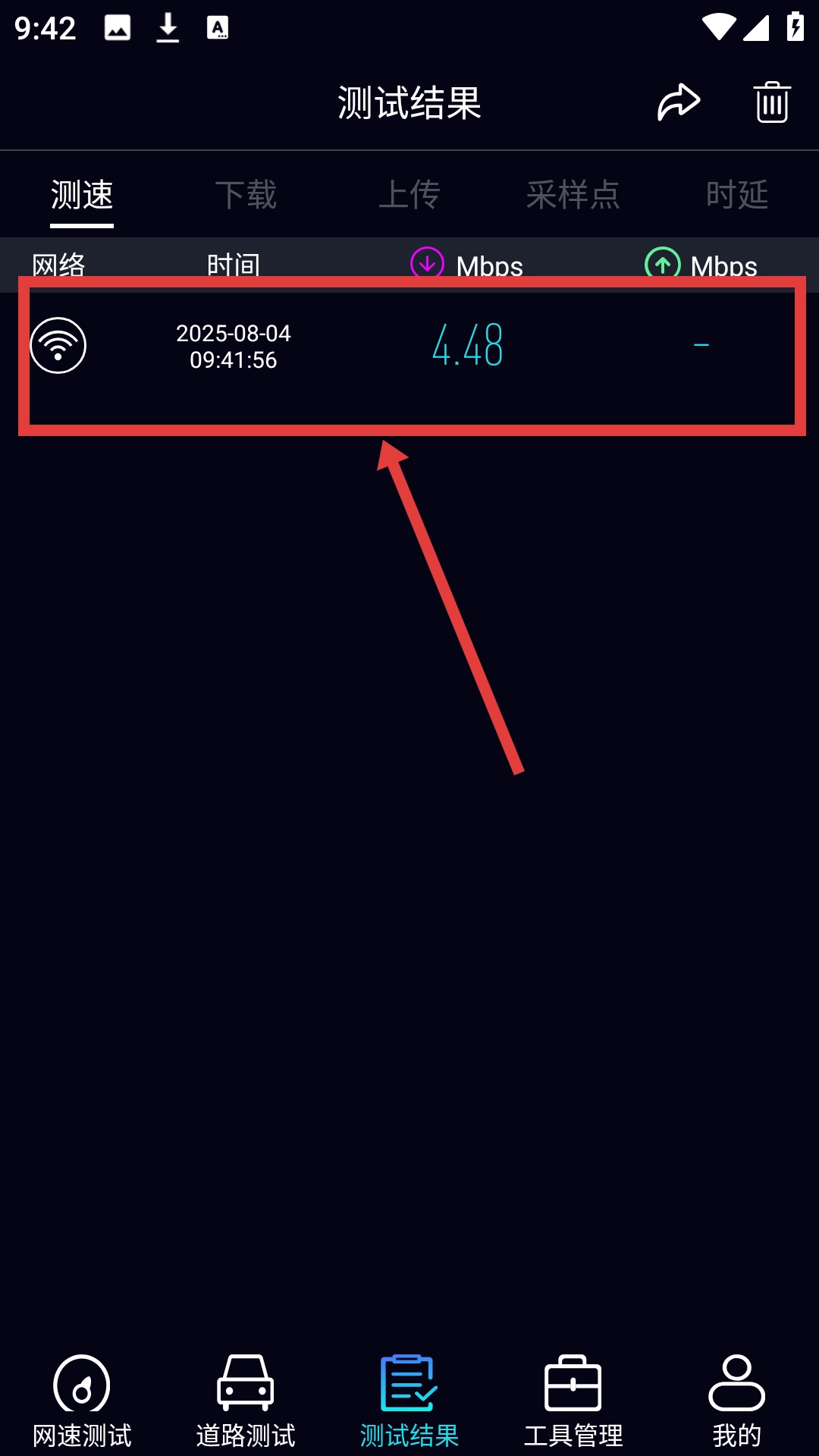Viewport: 819px width, 1456px height.
Task: Open 工具管理 from the bottom bar
Action: click(573, 1401)
